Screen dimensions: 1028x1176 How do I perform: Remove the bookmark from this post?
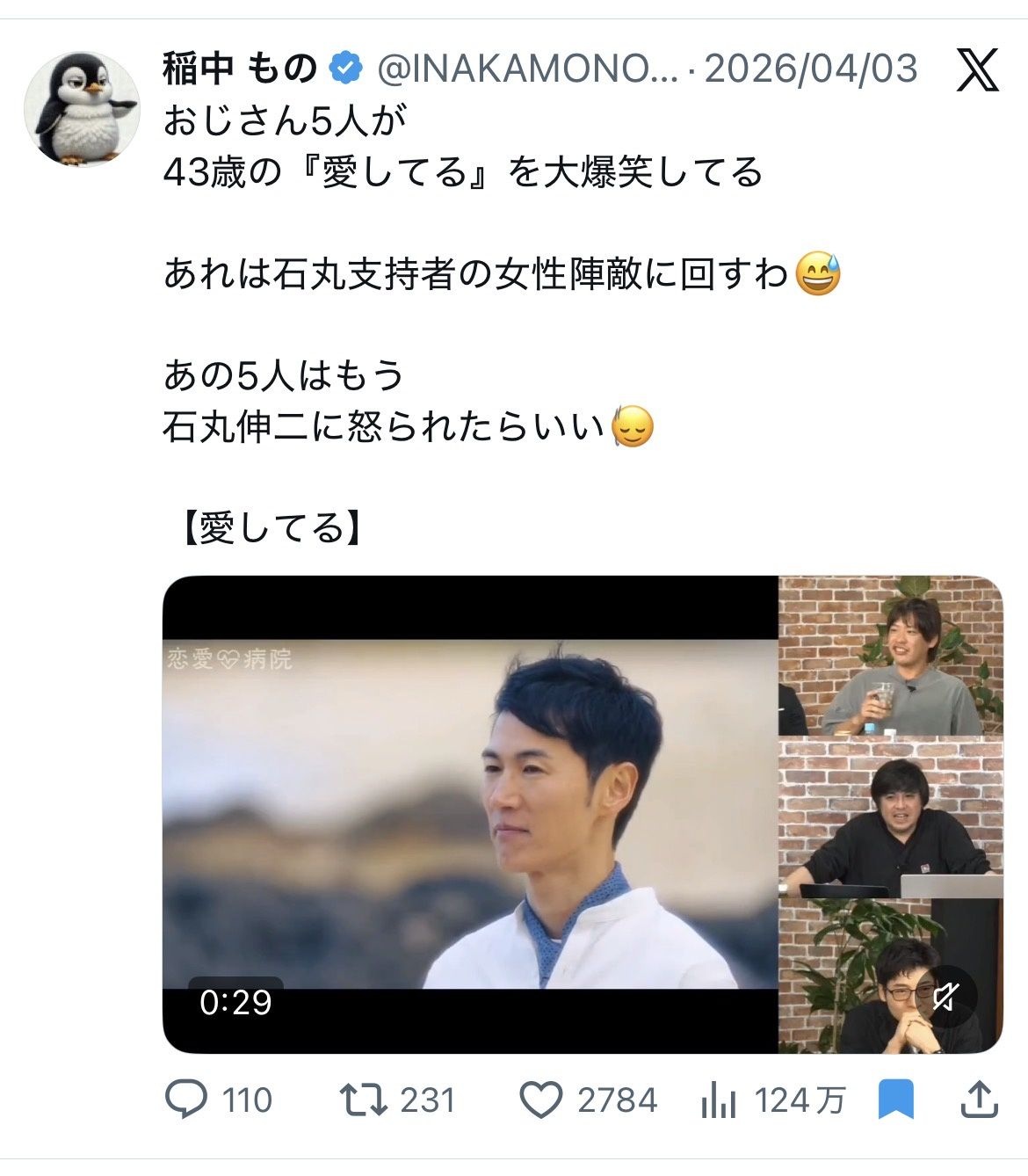(x=896, y=1100)
